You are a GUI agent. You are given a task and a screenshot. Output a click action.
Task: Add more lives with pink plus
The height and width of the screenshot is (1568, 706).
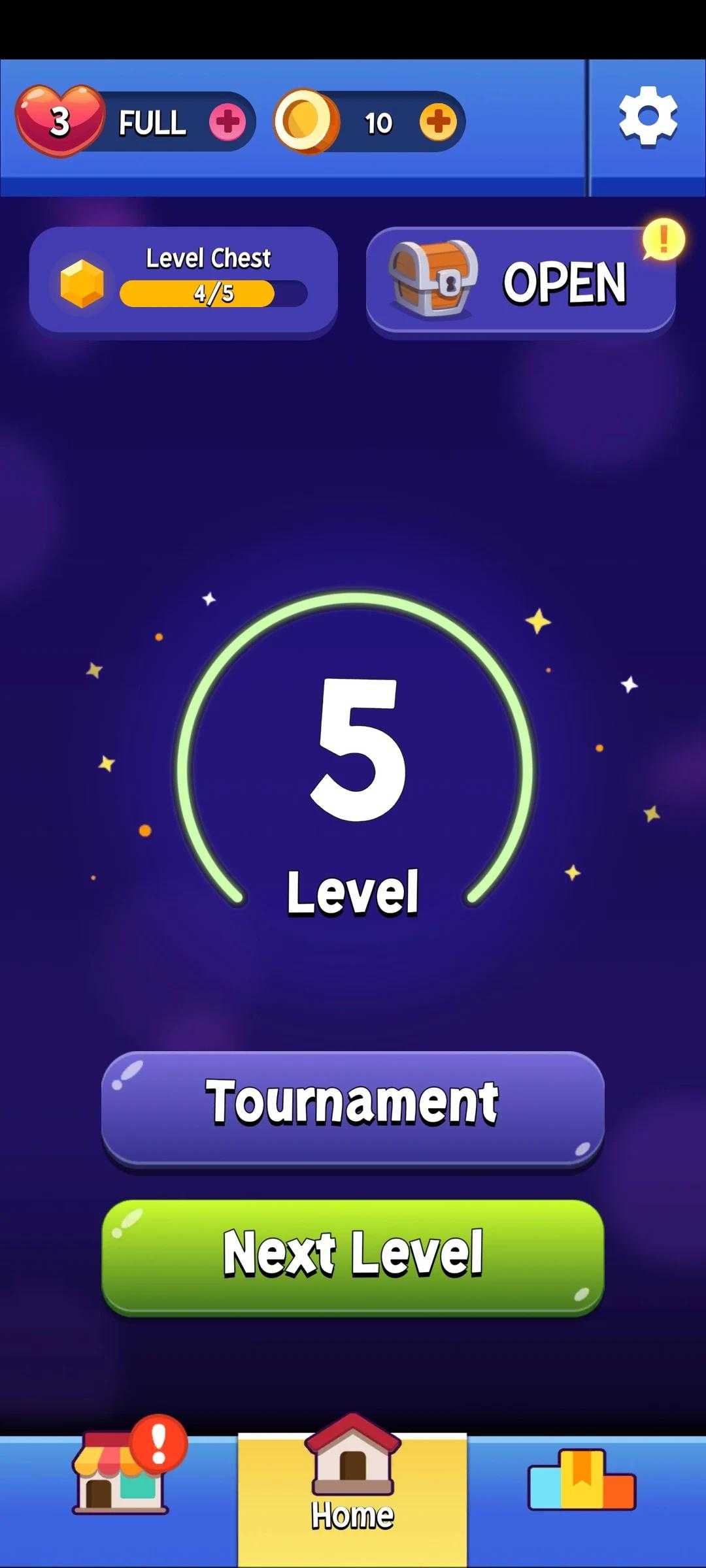[x=227, y=122]
